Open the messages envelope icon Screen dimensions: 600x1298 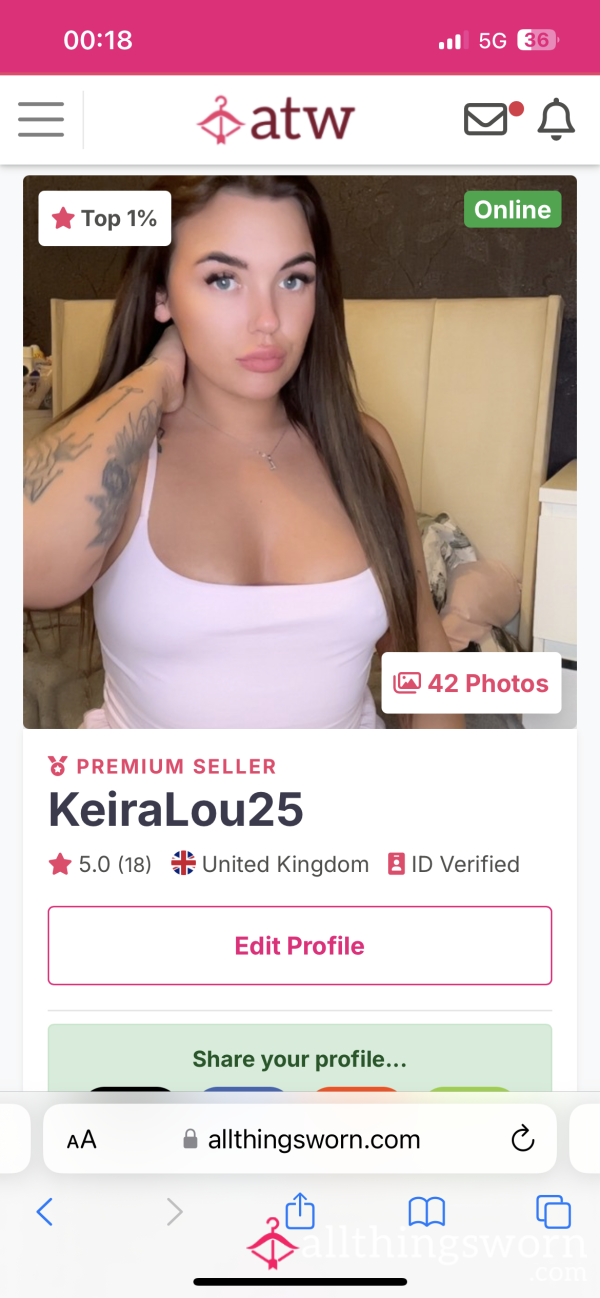[x=486, y=120]
